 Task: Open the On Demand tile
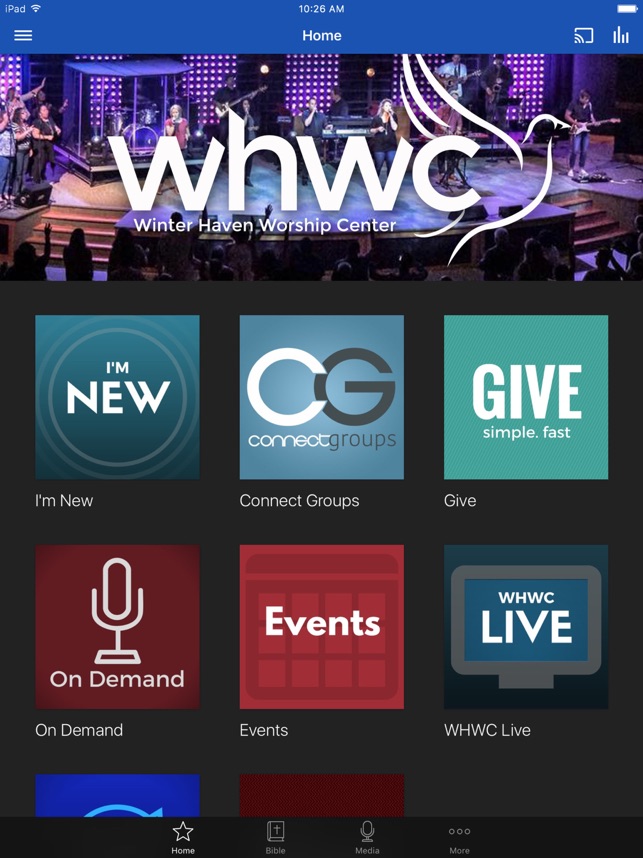117,627
